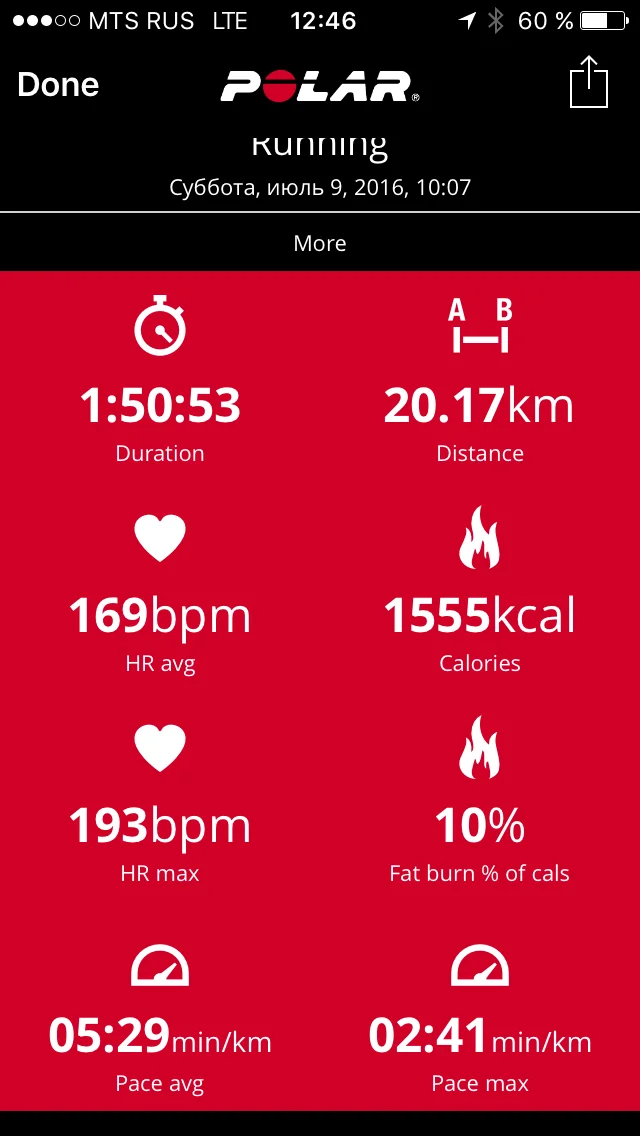
Task: Expand the More section
Action: coord(320,243)
